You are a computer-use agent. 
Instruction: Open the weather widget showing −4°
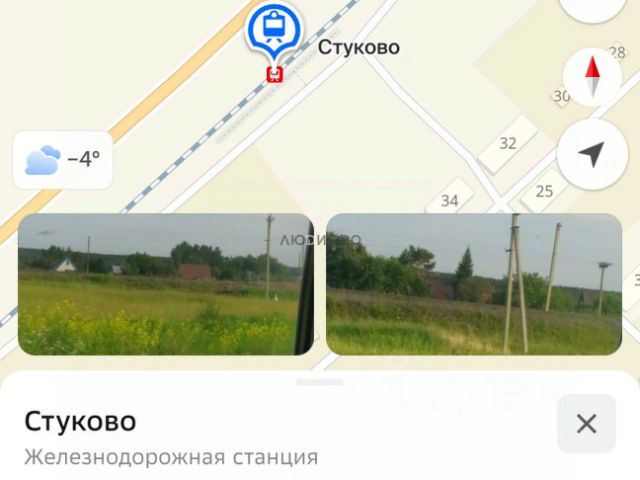point(62,160)
